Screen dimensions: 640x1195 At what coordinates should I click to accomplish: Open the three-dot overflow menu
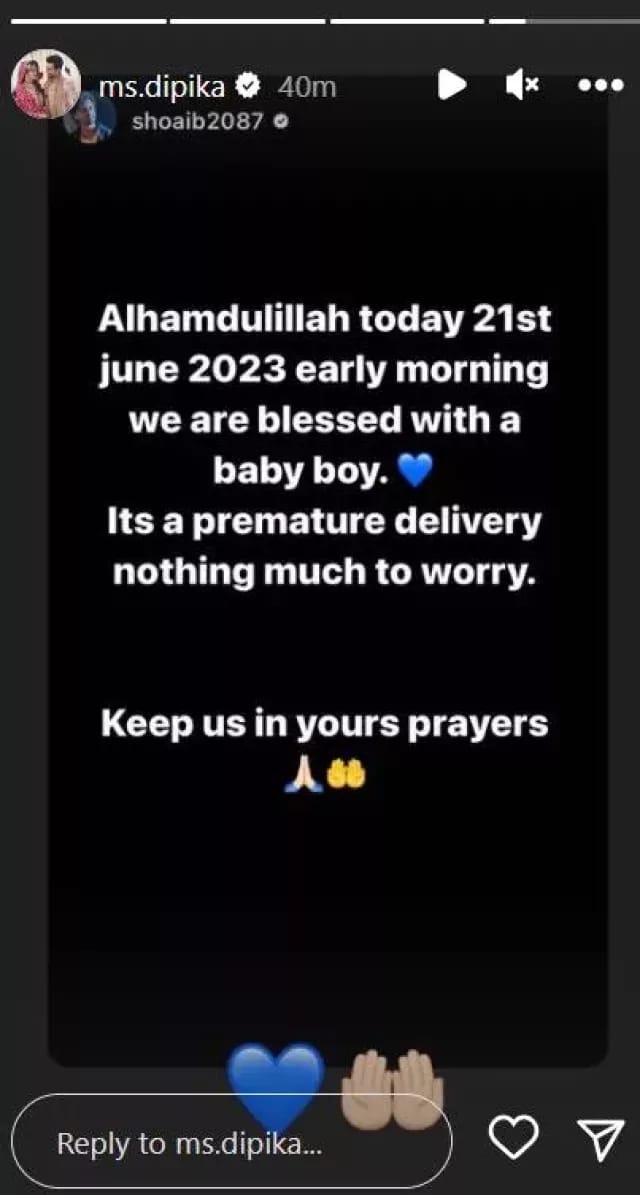click(601, 86)
